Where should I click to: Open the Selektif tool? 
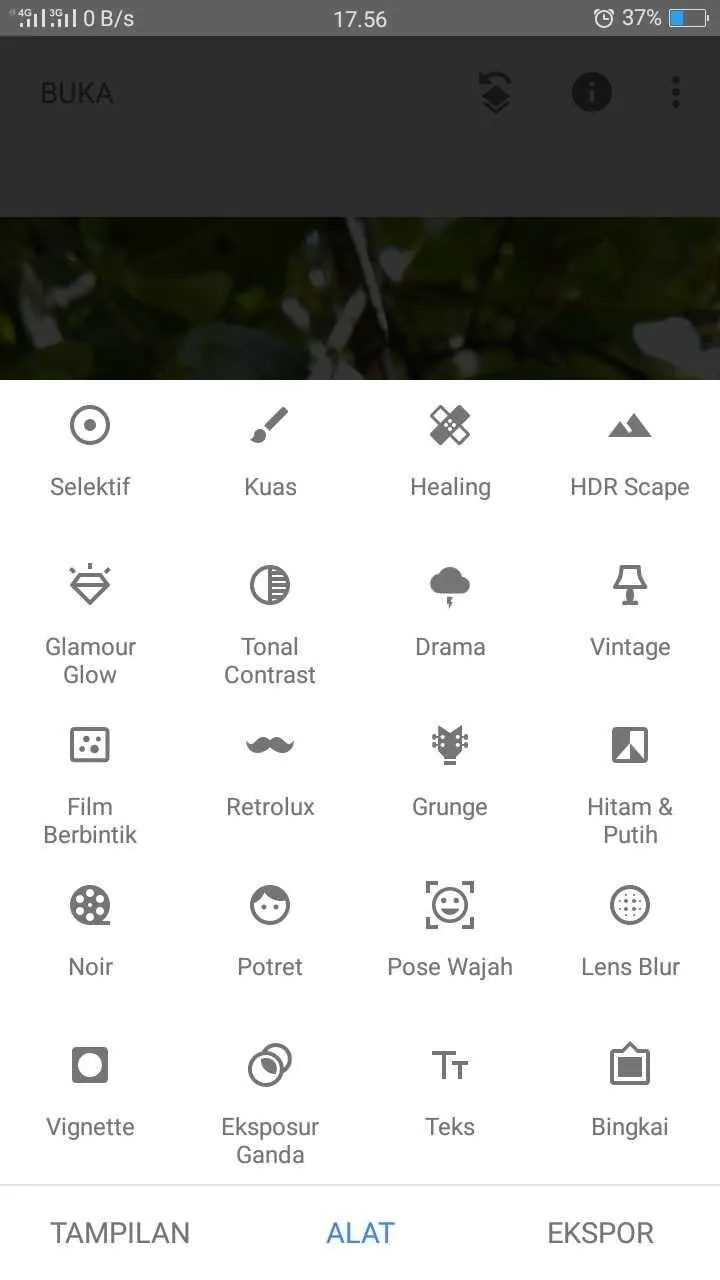pyautogui.click(x=90, y=450)
